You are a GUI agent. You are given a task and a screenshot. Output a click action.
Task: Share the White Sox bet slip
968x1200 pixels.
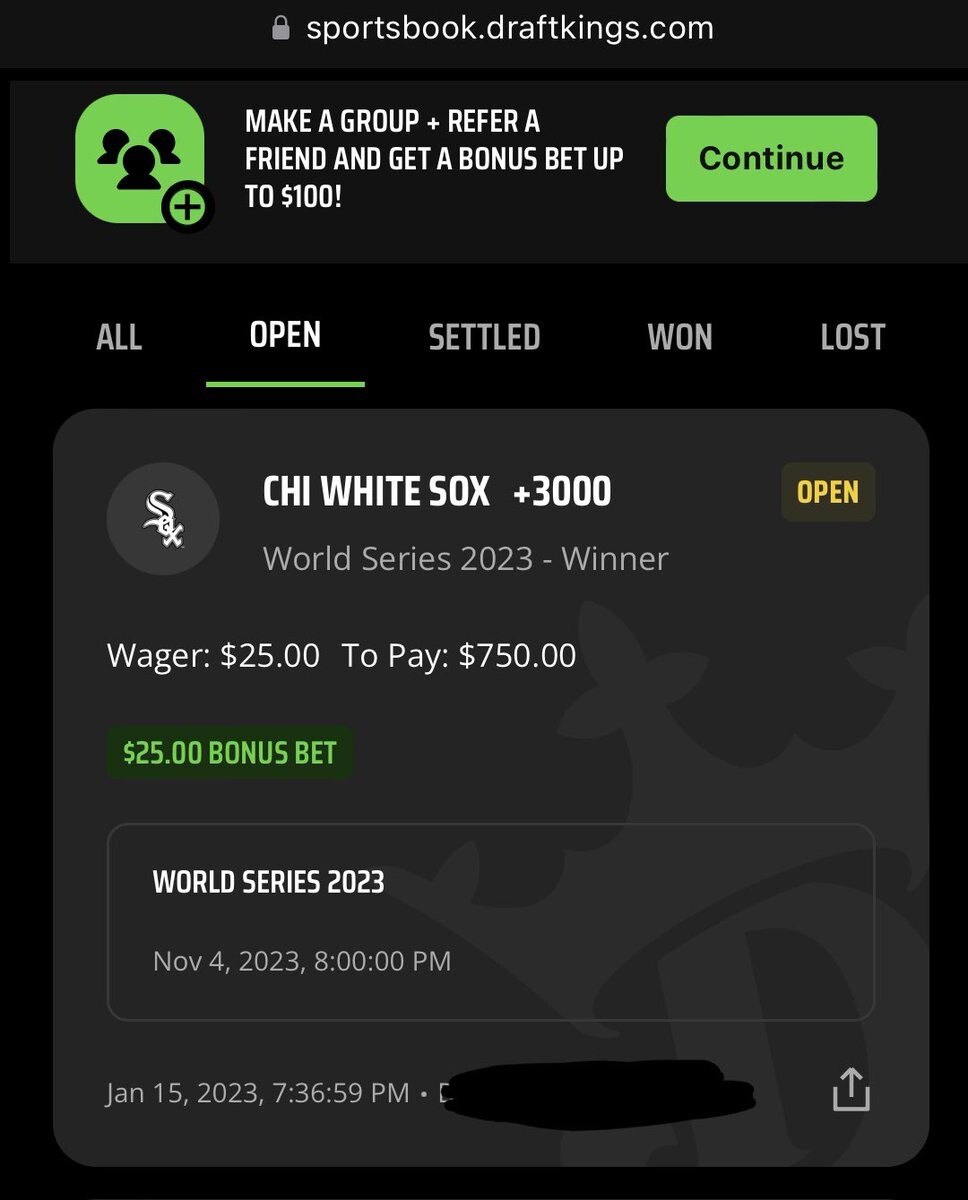(x=851, y=1090)
